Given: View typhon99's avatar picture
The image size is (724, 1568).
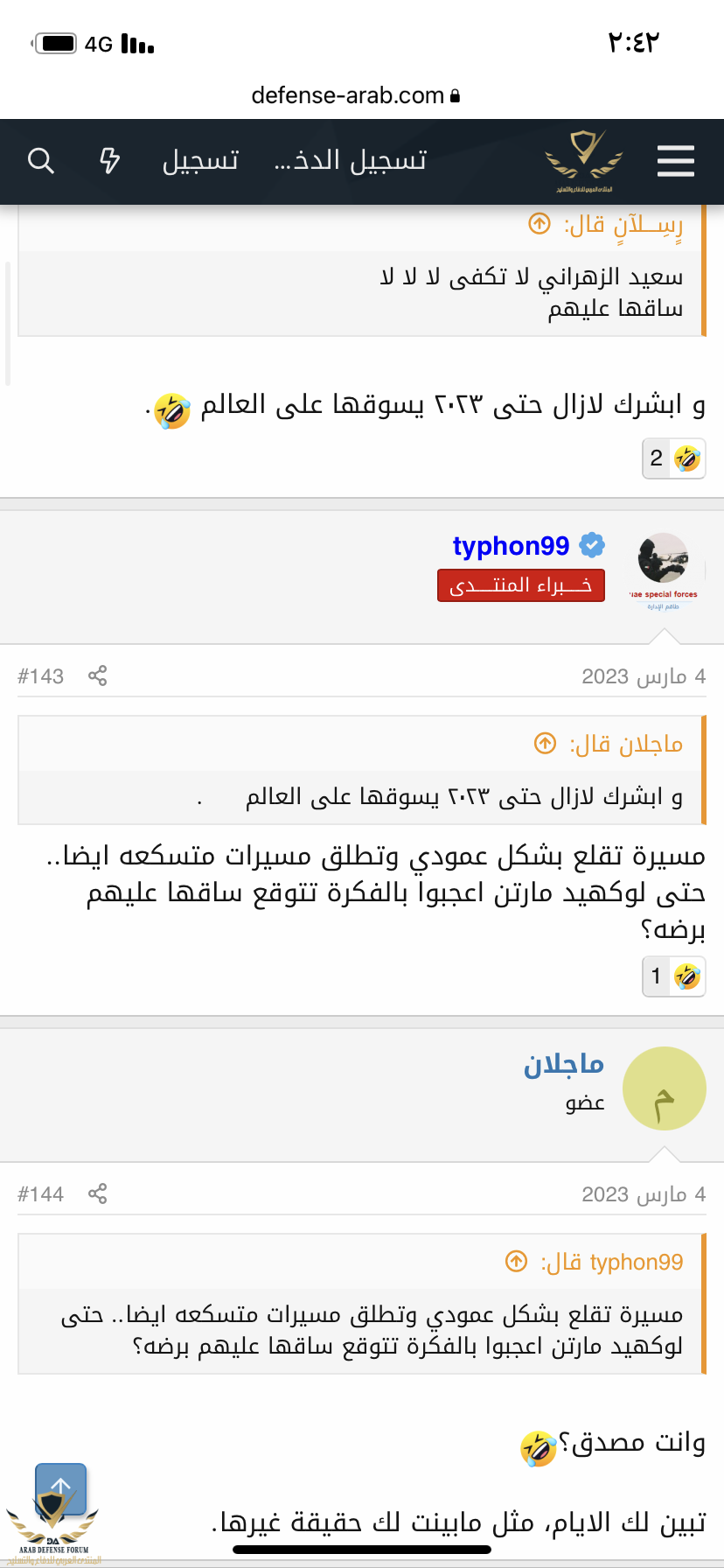Looking at the screenshot, I should click(663, 560).
